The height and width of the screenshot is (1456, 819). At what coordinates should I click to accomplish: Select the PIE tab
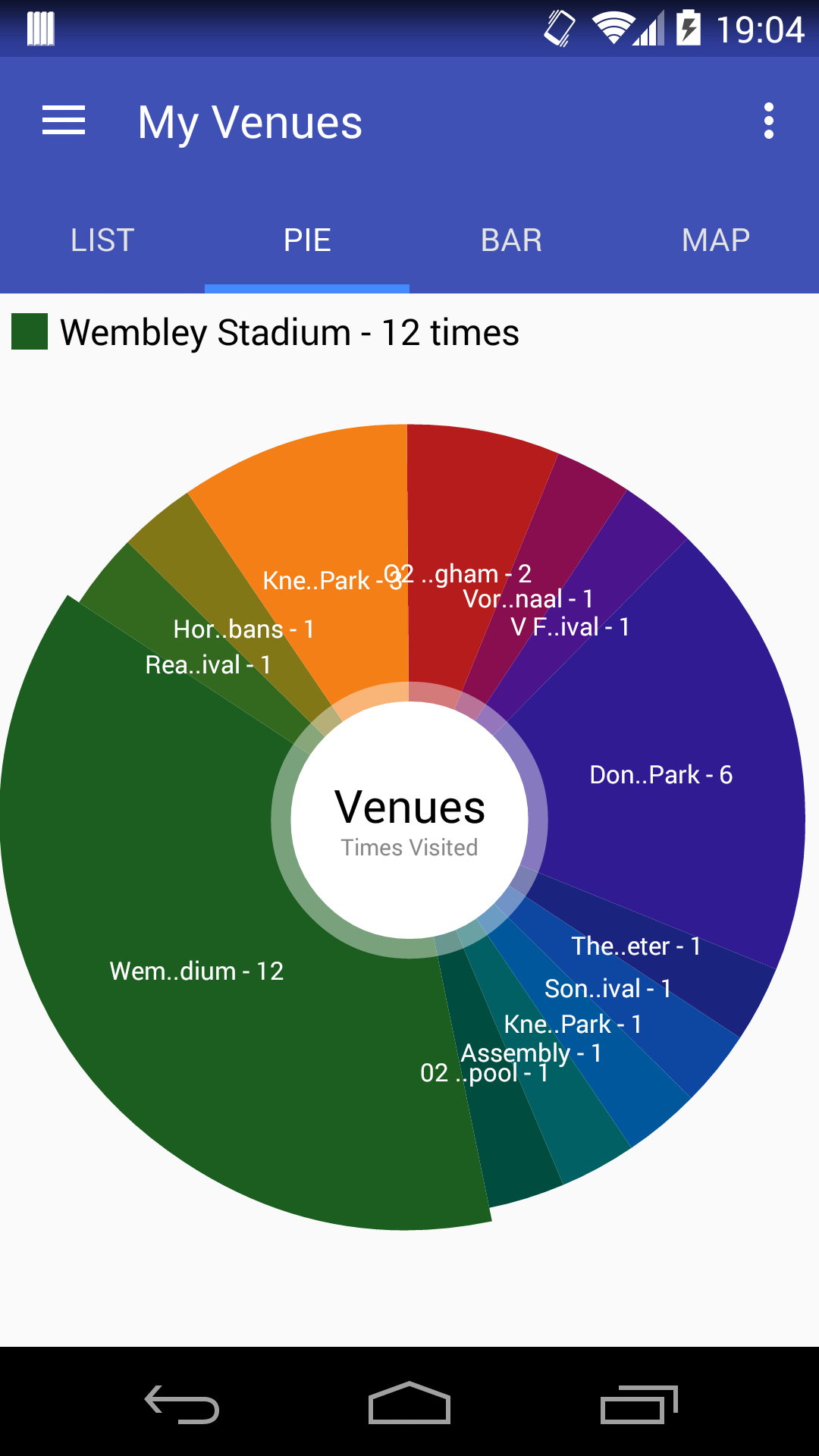(x=307, y=240)
